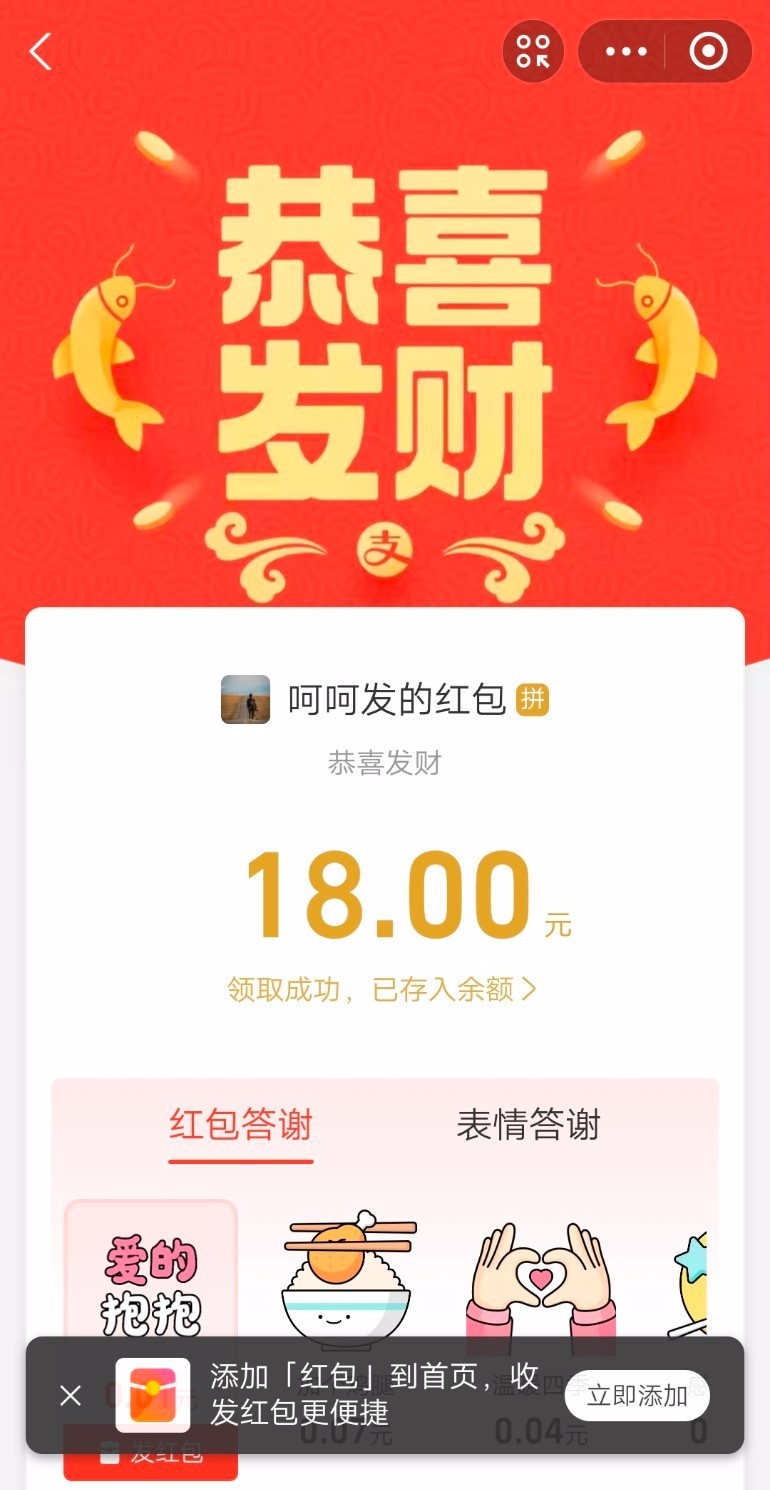Select the 爱的抱抱 thank-you sticker
The image size is (770, 1490).
pyautogui.click(x=151, y=1272)
